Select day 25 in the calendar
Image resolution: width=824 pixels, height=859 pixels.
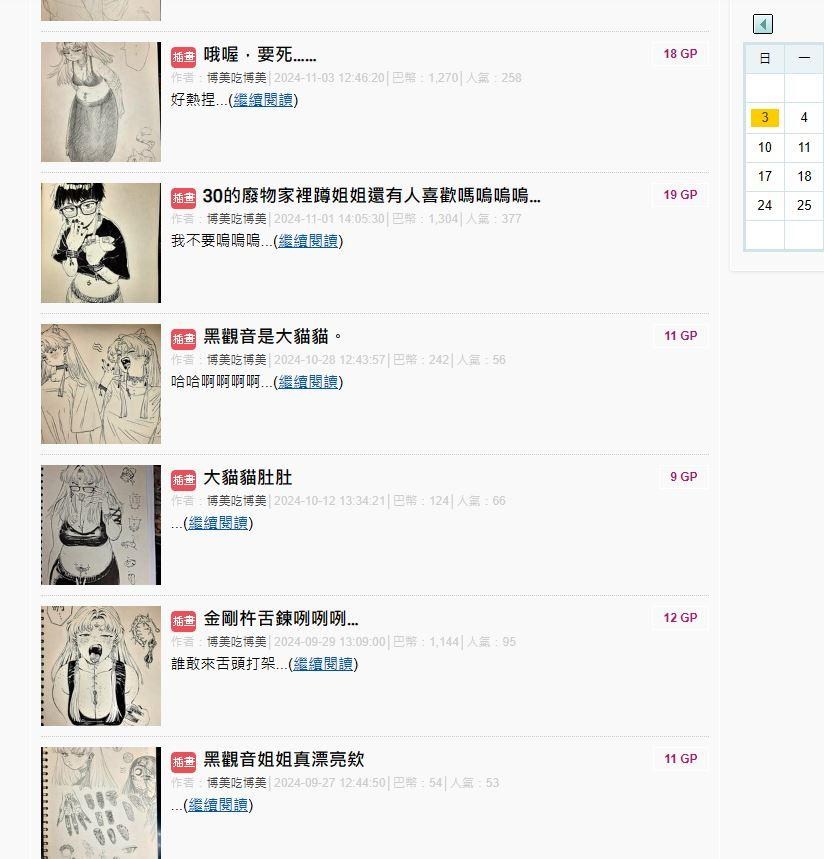(x=804, y=205)
